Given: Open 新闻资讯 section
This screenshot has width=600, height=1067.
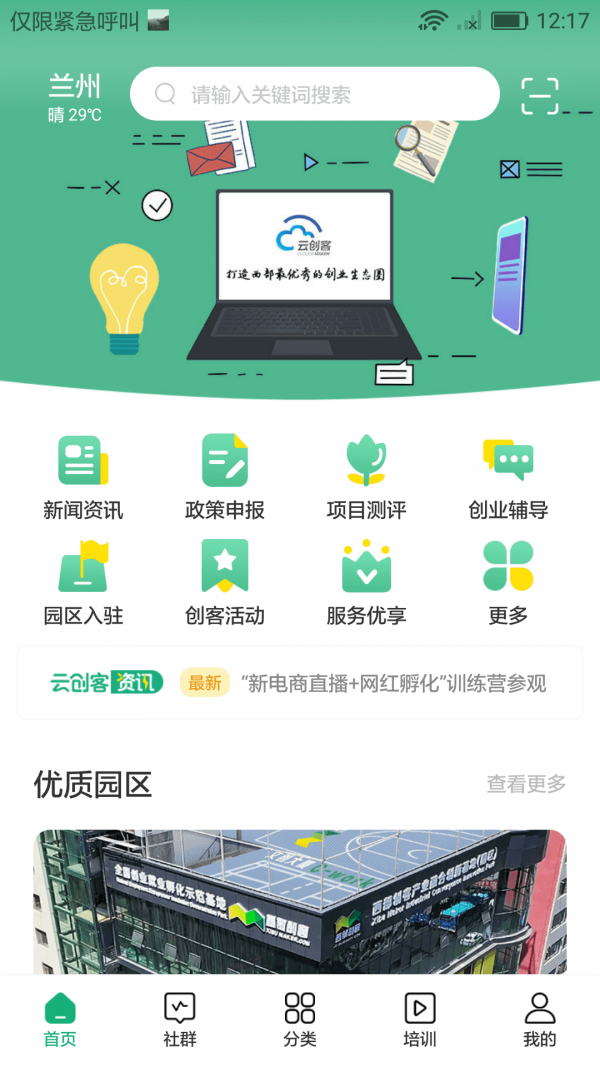Looking at the screenshot, I should click(83, 478).
